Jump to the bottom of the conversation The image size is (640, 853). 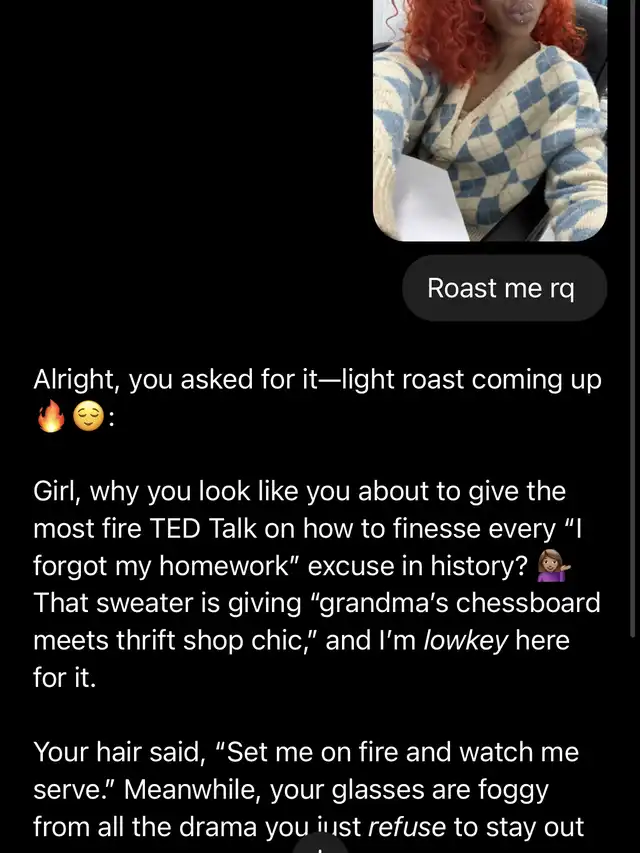(320, 846)
